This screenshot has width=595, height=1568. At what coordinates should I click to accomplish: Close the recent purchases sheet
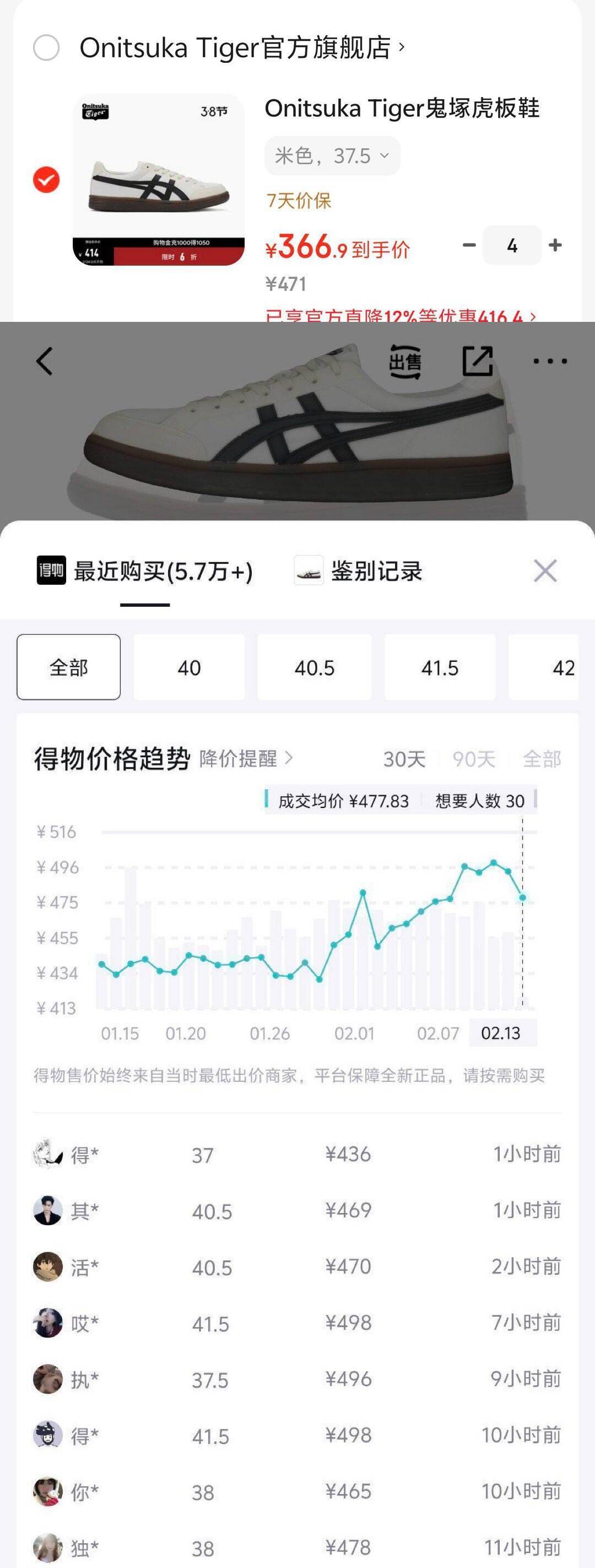click(544, 571)
